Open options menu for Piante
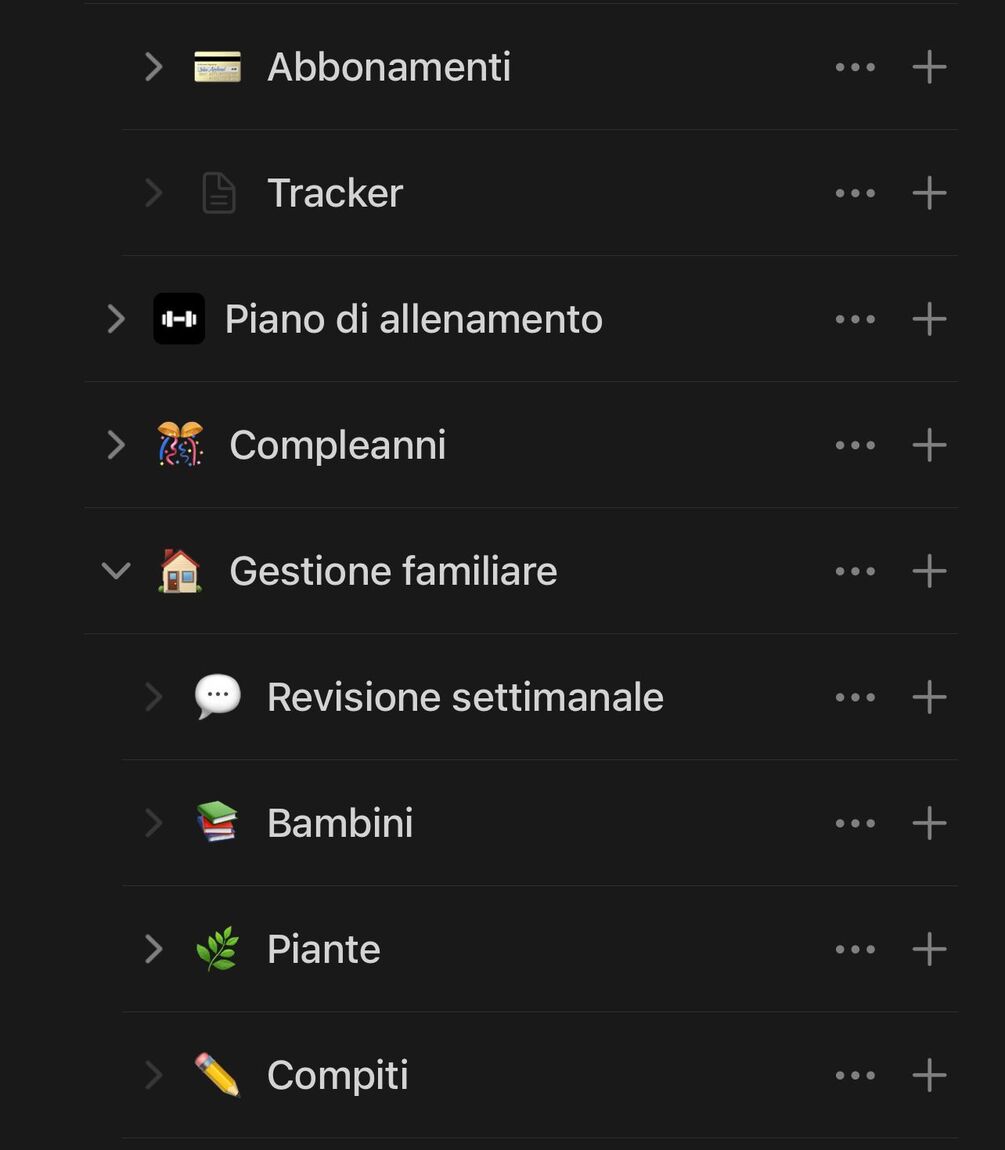This screenshot has height=1150, width=1005. [x=855, y=949]
